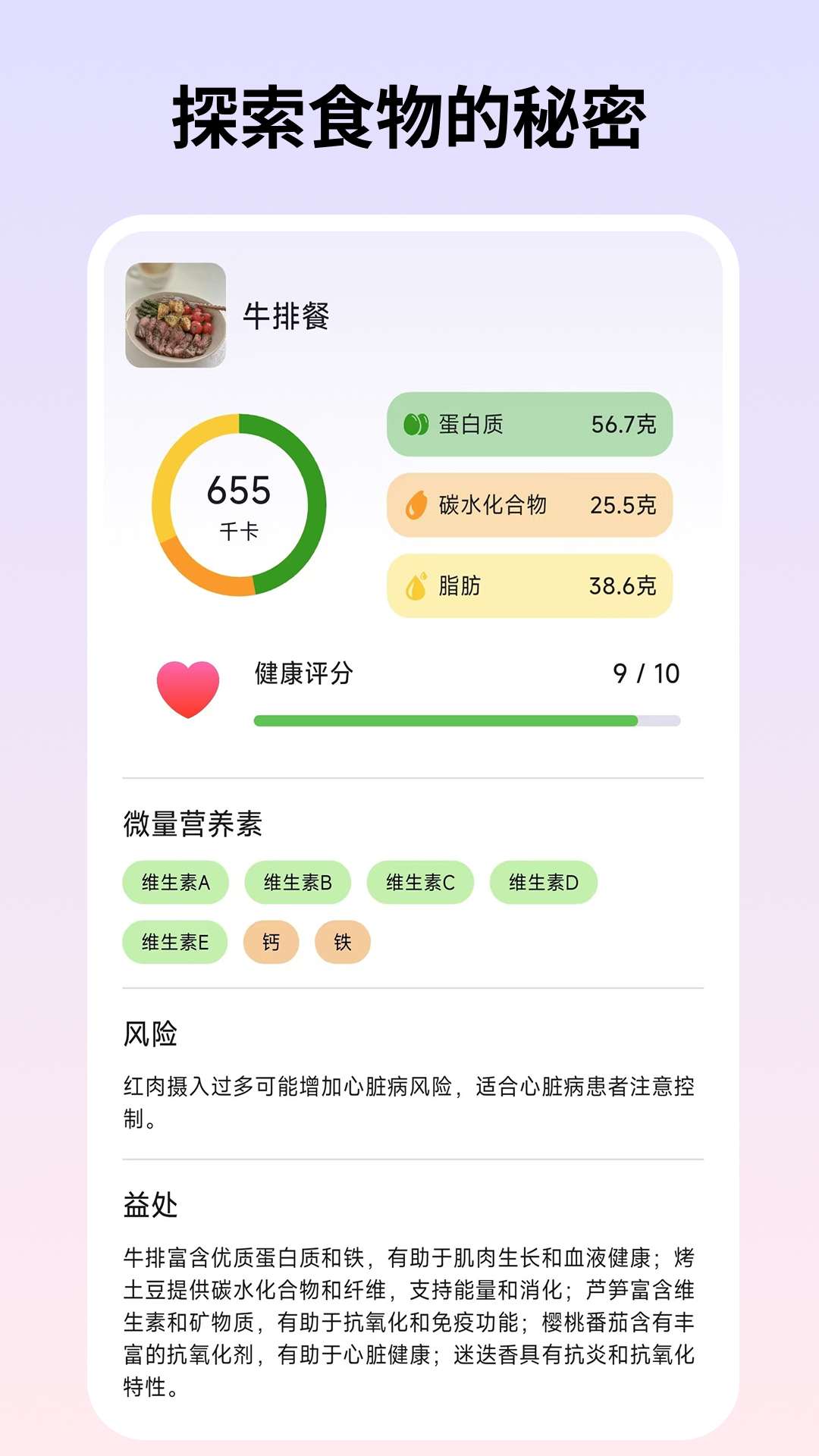
Task: Toggle the 维生素E tag
Action: [175, 942]
